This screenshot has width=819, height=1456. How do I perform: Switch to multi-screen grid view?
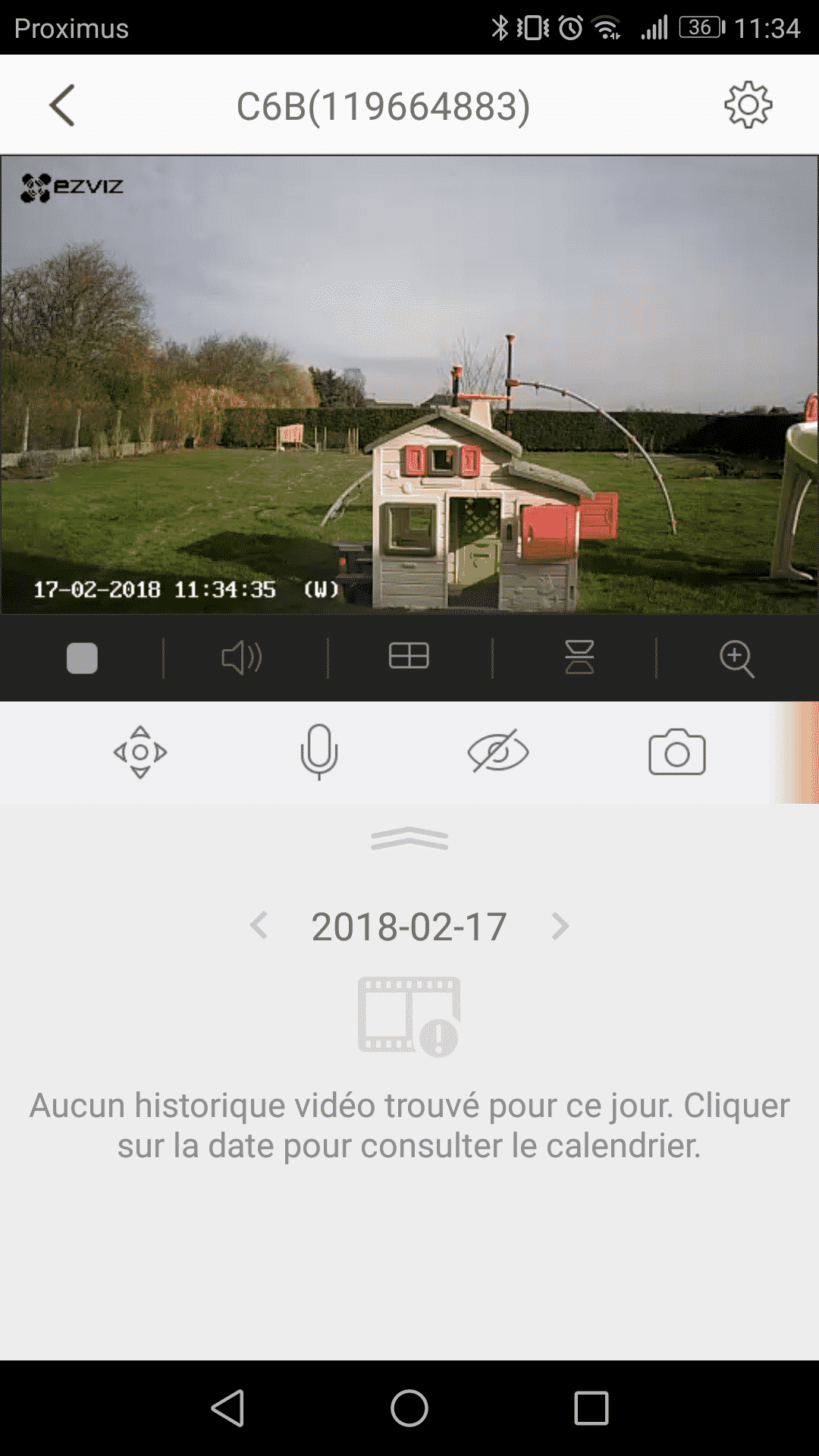point(409,657)
